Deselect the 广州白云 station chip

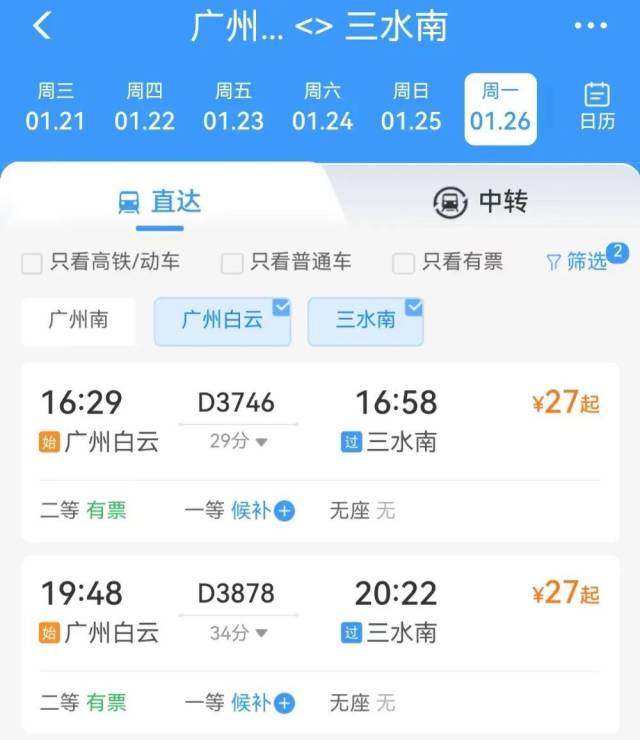point(222,321)
